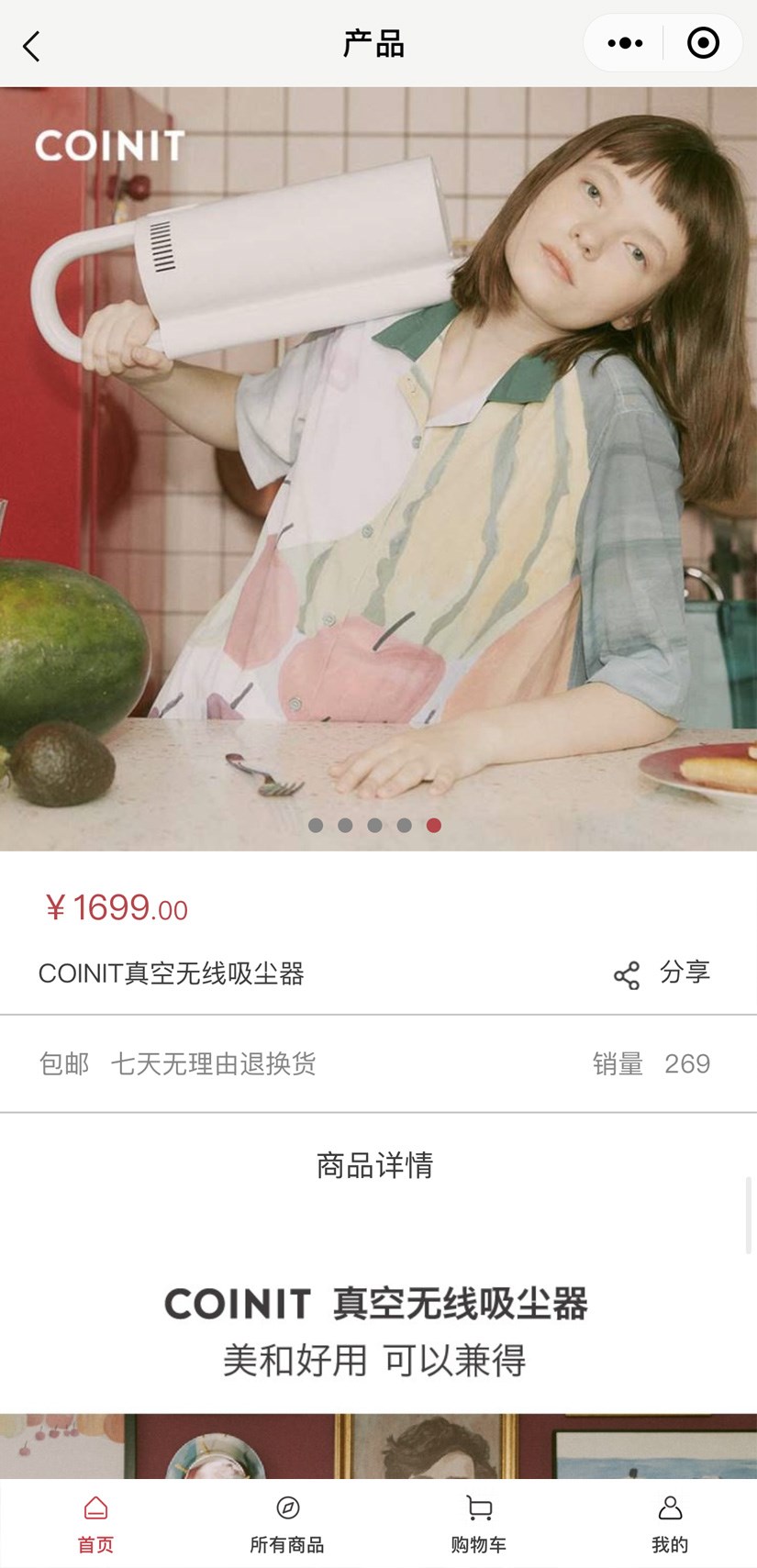Image resolution: width=757 pixels, height=1568 pixels.
Task: Switch to the 首页 tab
Action: [95, 1523]
